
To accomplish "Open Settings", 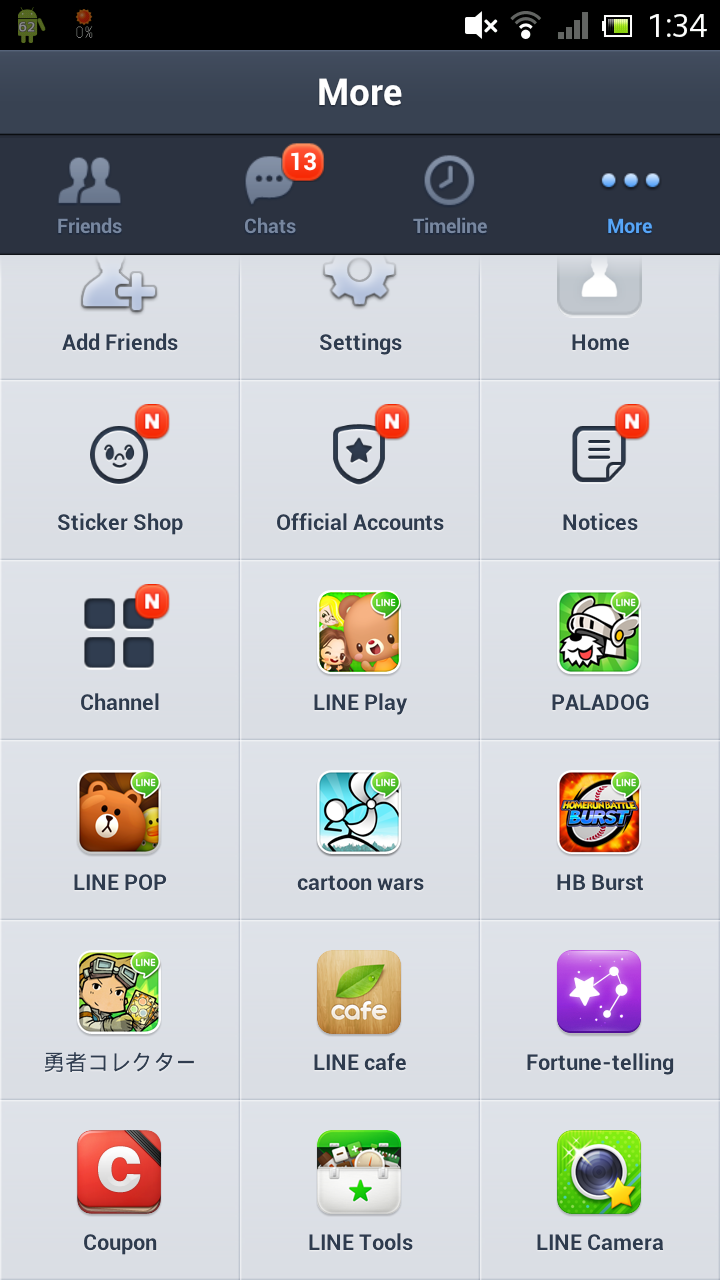I will pos(360,316).
